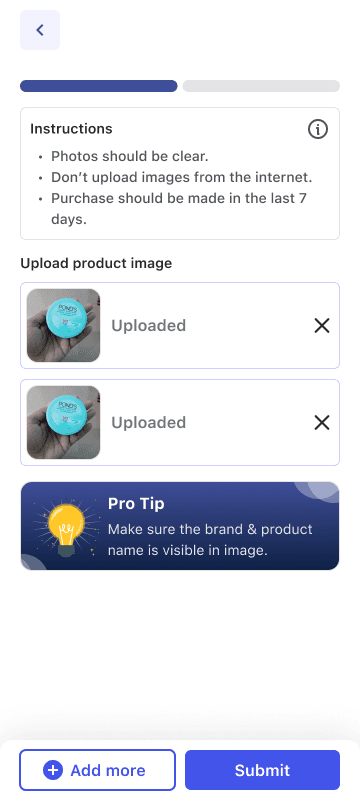Screen dimensions: 360x800
Task: Remove the first uploaded product image
Action: pyautogui.click(x=322, y=326)
